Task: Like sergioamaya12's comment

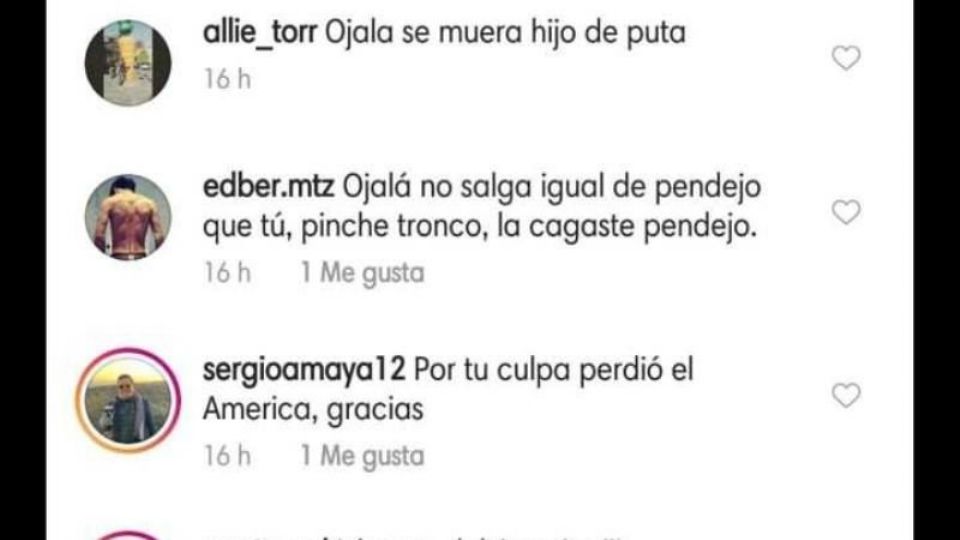Action: click(x=846, y=396)
